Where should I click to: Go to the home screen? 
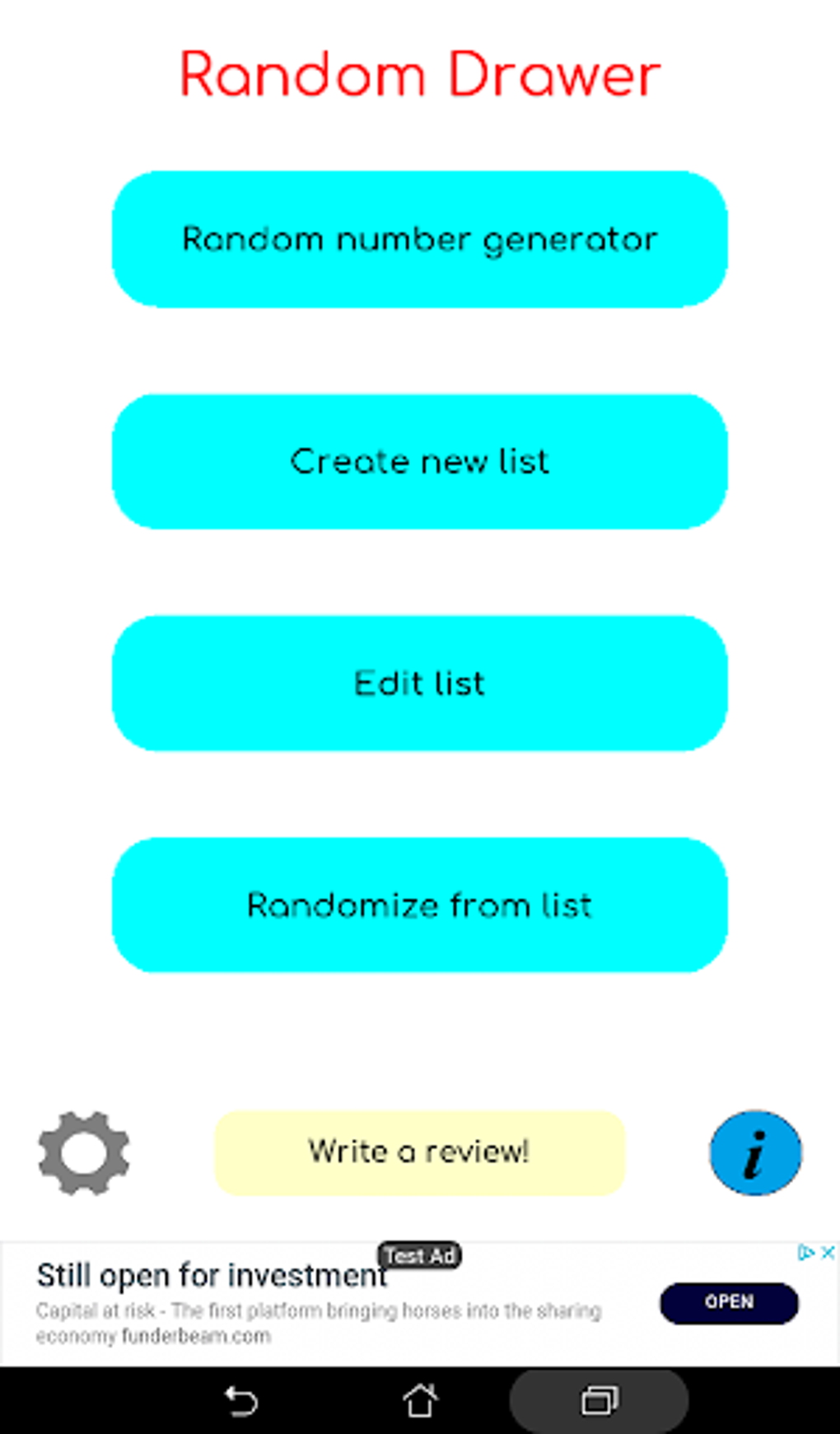(420, 1401)
